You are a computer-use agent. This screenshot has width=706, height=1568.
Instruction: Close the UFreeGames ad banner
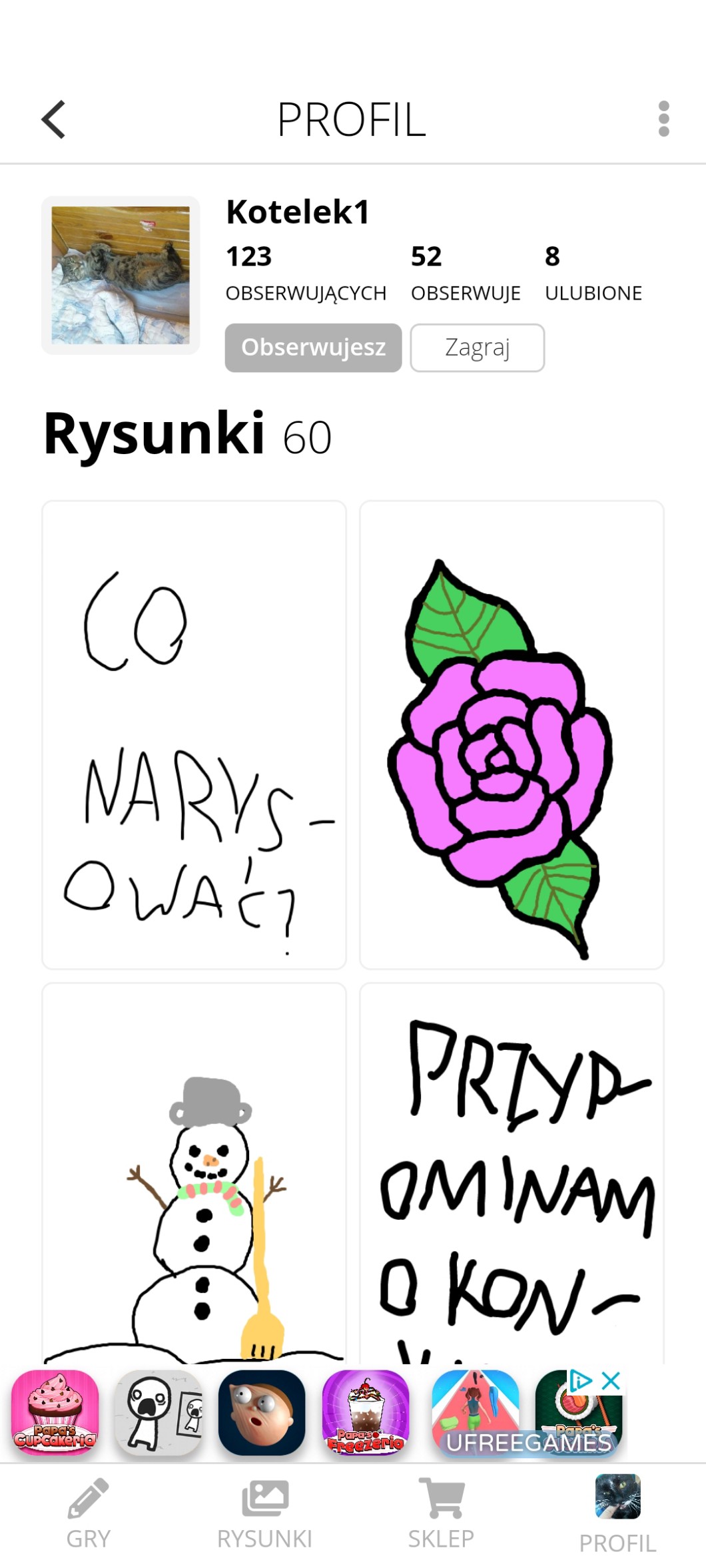[x=611, y=1382]
